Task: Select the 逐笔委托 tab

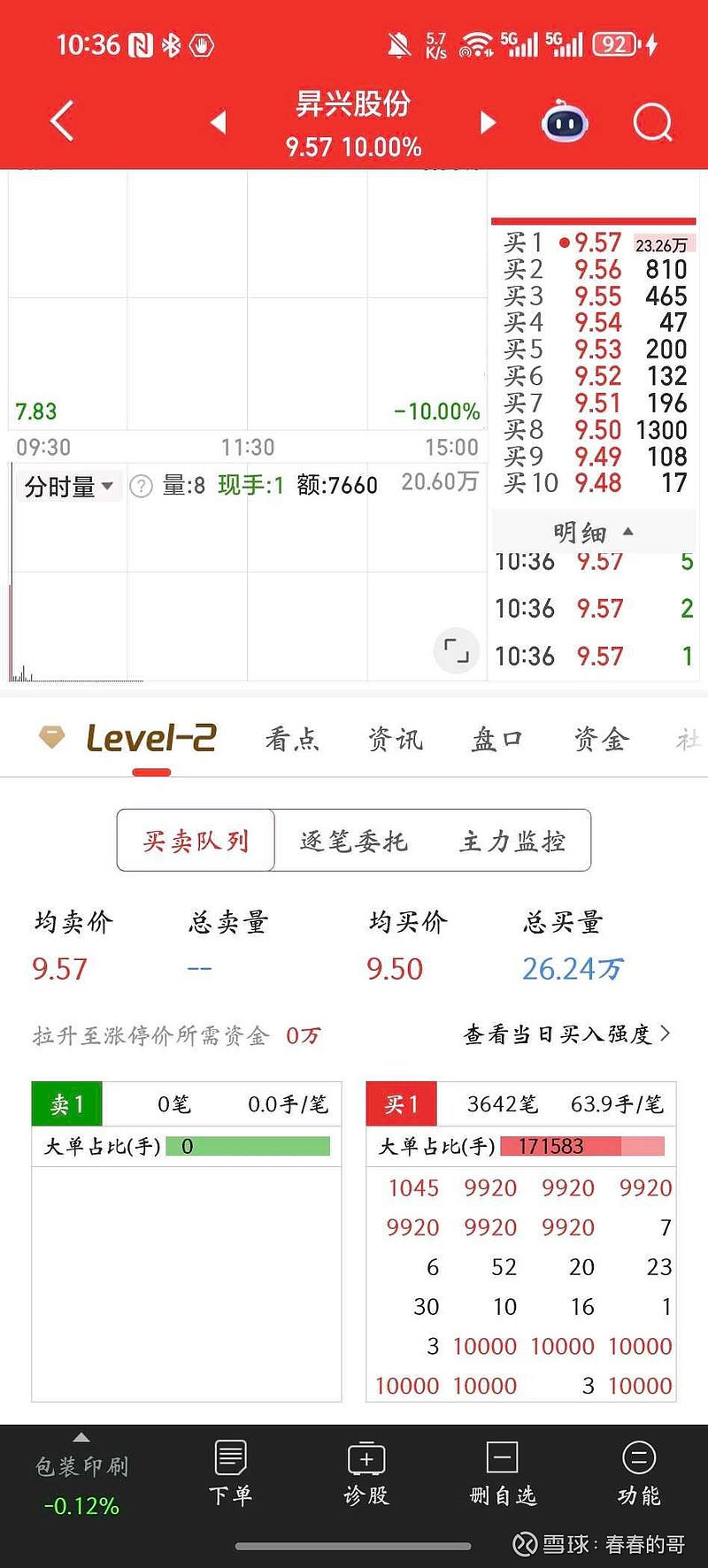Action: coord(353,841)
